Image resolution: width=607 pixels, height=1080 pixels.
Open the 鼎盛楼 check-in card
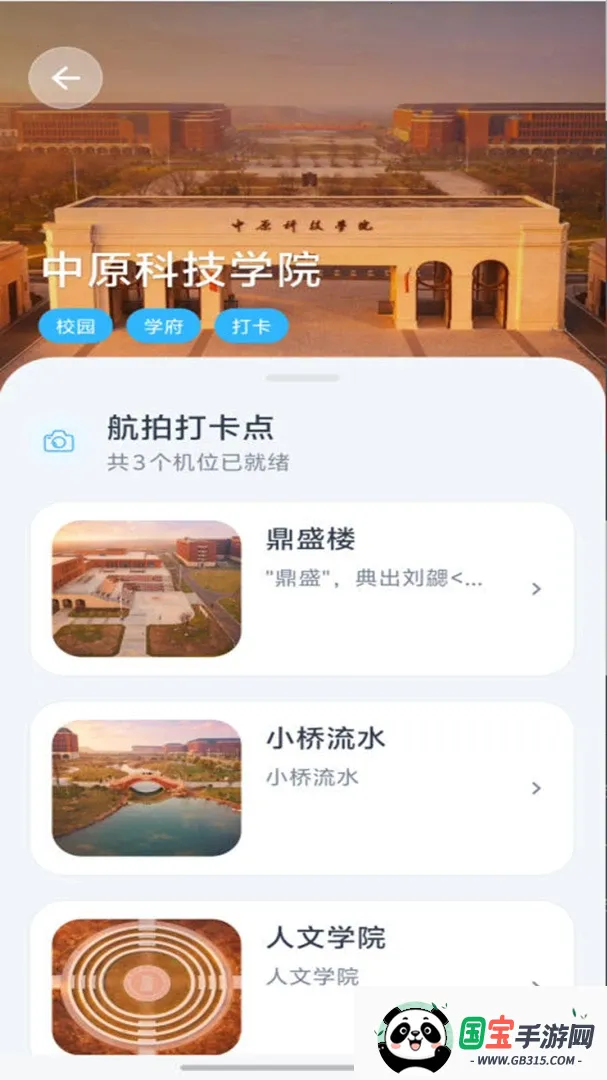pos(302,589)
